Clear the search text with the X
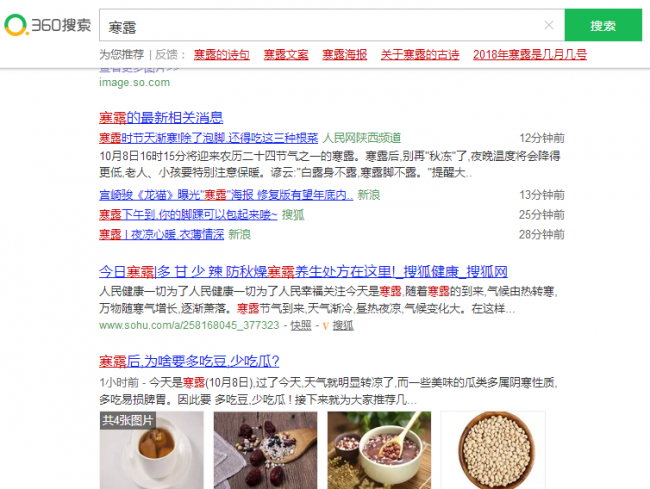 click(549, 25)
